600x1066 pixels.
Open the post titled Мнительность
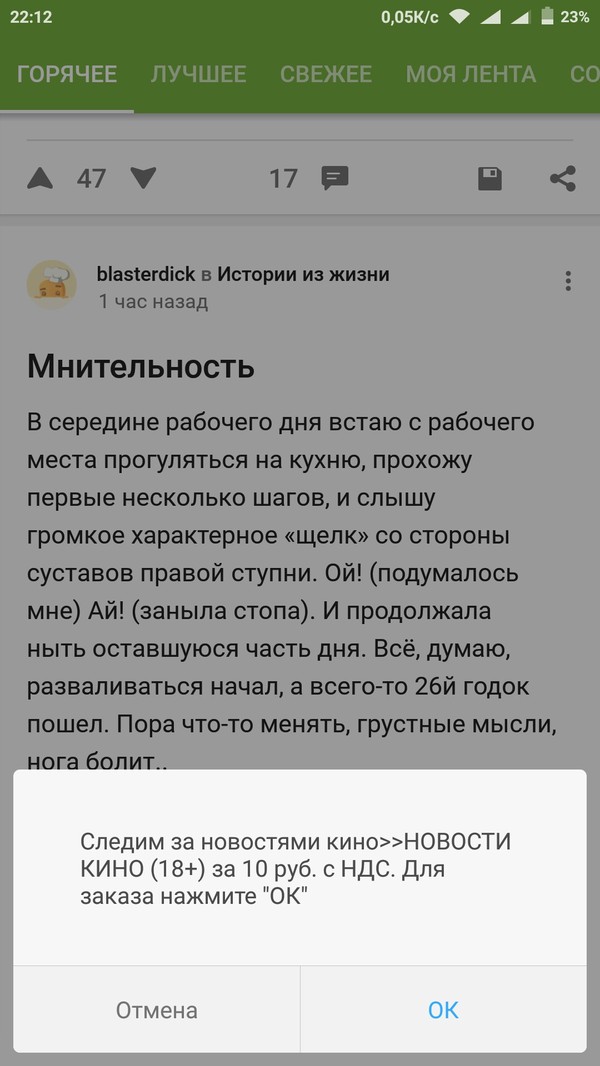click(x=141, y=366)
